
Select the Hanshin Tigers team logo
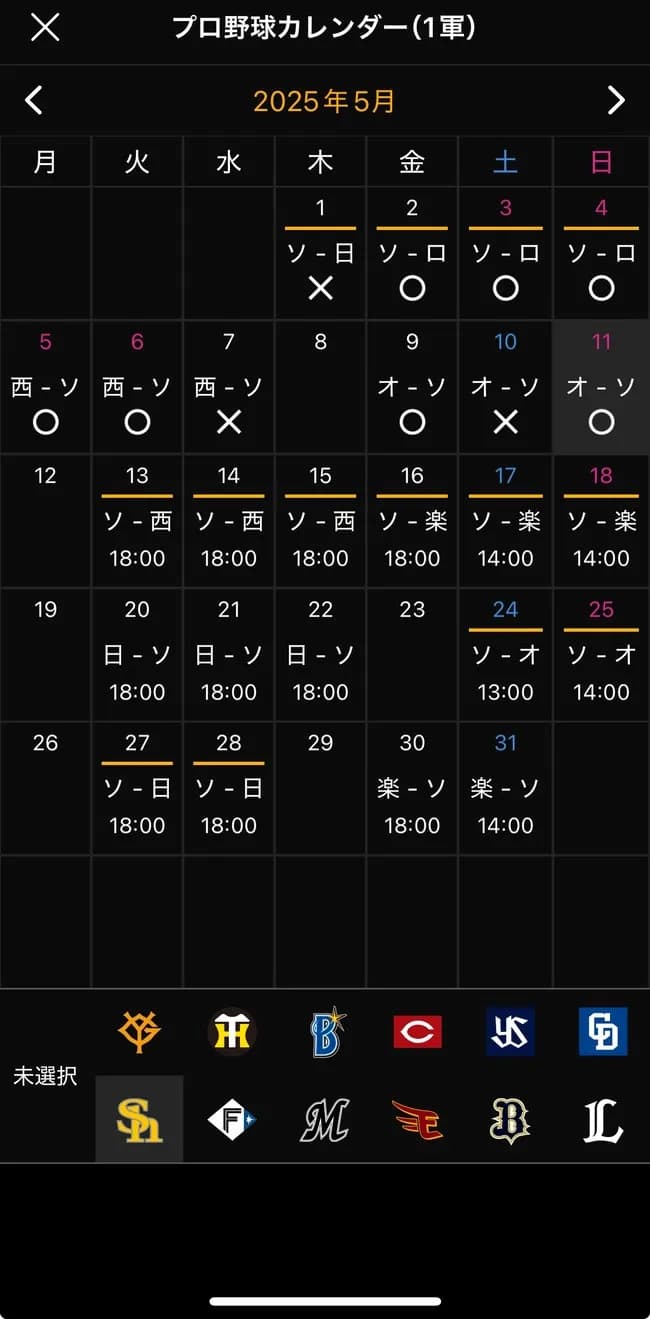pos(232,1032)
